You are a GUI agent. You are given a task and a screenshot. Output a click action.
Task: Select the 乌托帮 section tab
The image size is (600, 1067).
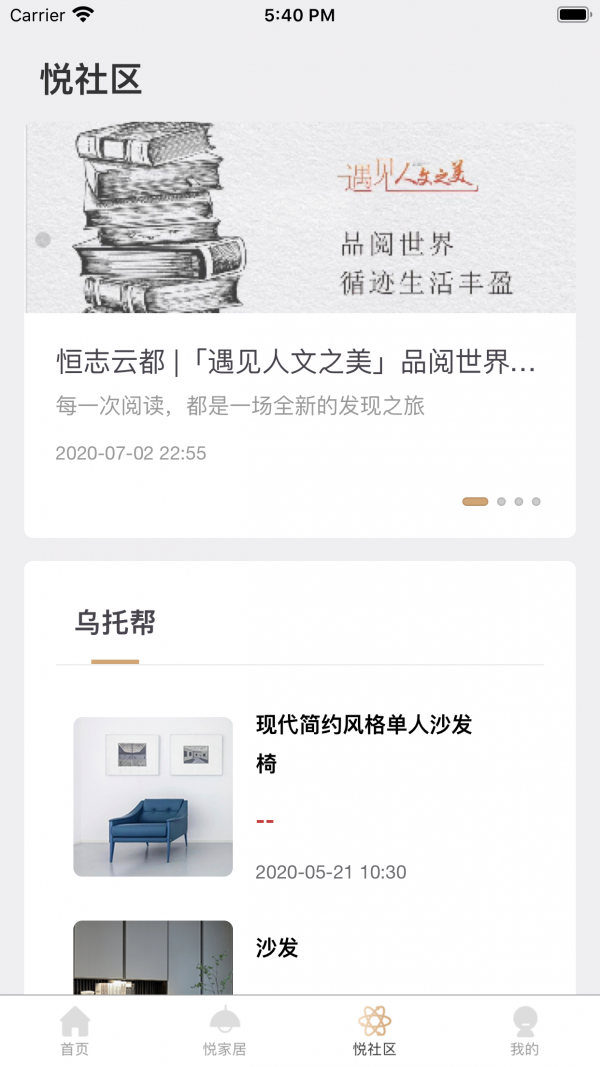pyautogui.click(x=115, y=623)
